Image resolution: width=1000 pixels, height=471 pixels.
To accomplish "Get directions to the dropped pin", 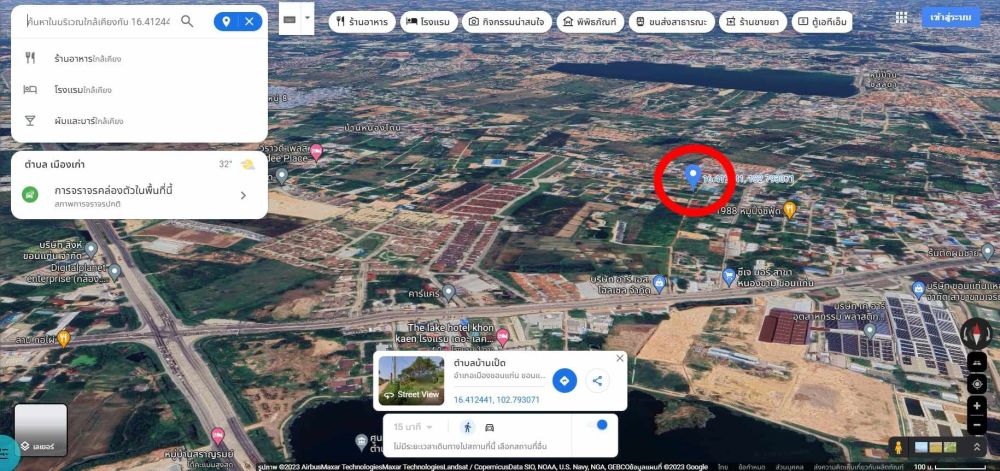I will [x=564, y=380].
